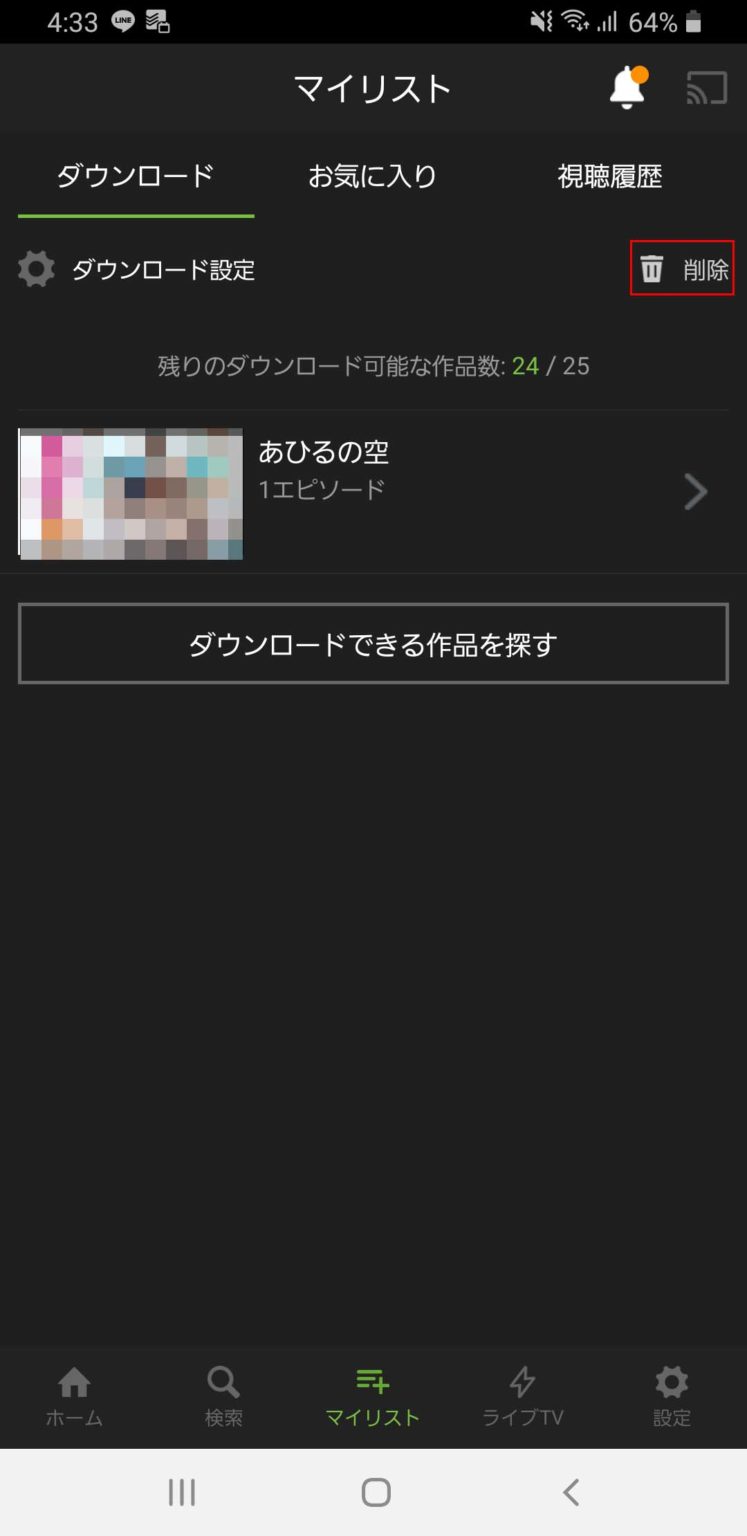Open the notifications bell

pyautogui.click(x=628, y=88)
